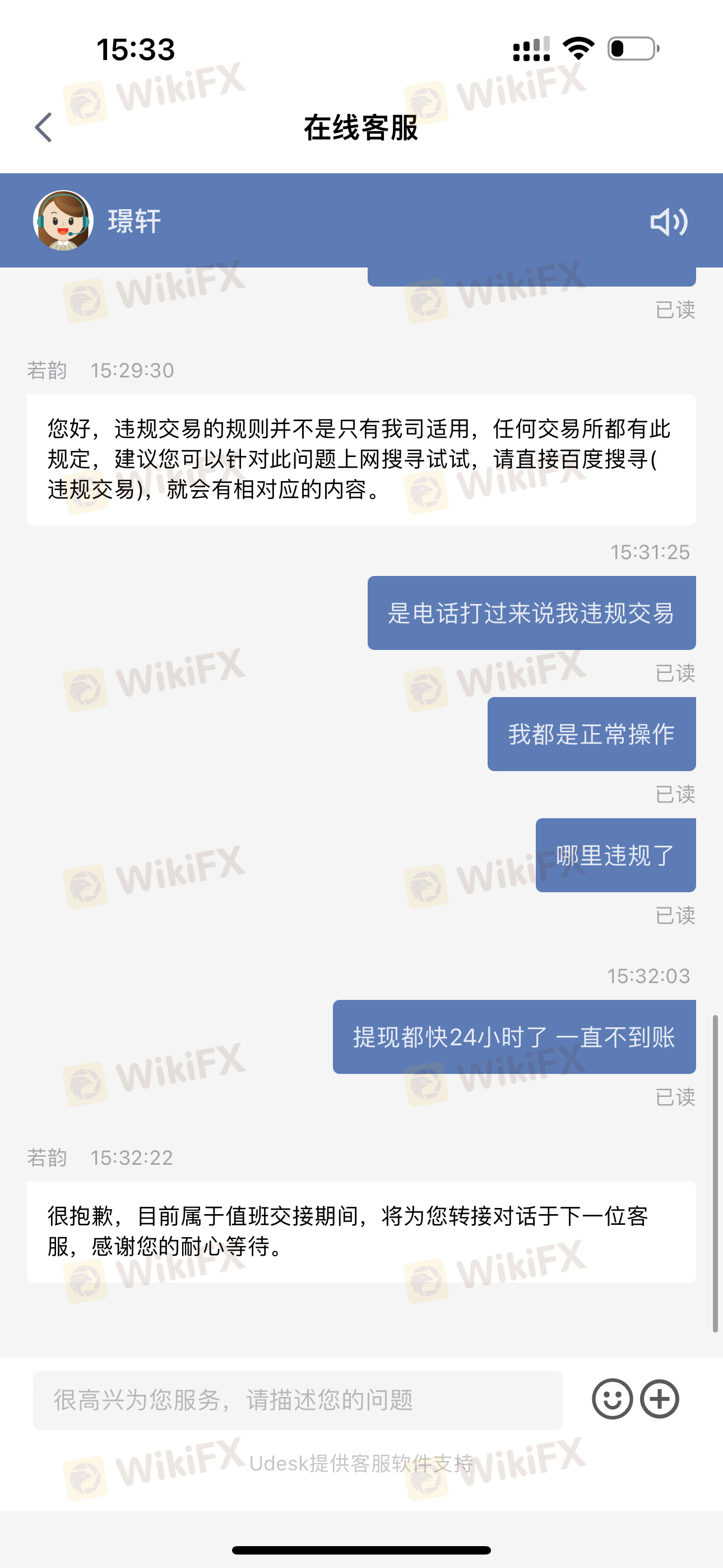Viewport: 723px width, 1568px height.
Task: Go back from the 在线客服 chat
Action: tap(44, 128)
